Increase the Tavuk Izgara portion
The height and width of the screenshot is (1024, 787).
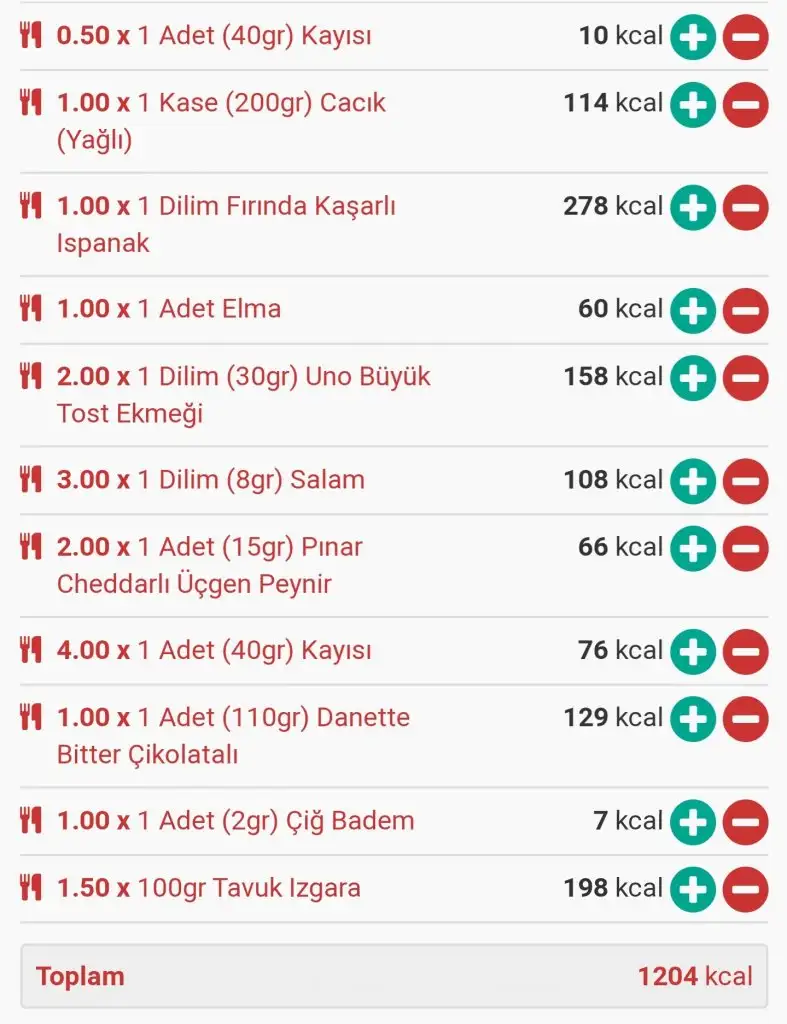[x=693, y=889]
